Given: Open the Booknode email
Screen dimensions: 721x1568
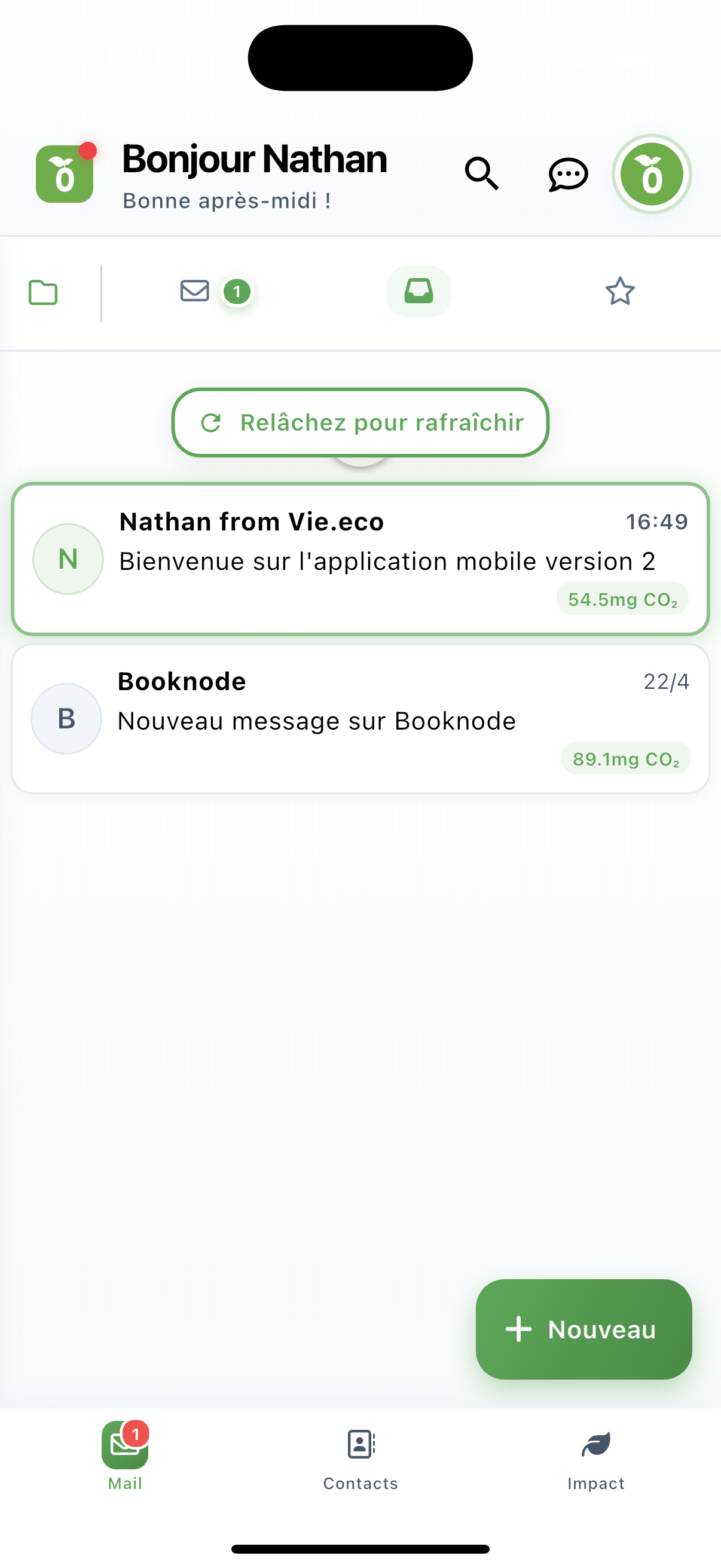Looking at the screenshot, I should pyautogui.click(x=360, y=719).
